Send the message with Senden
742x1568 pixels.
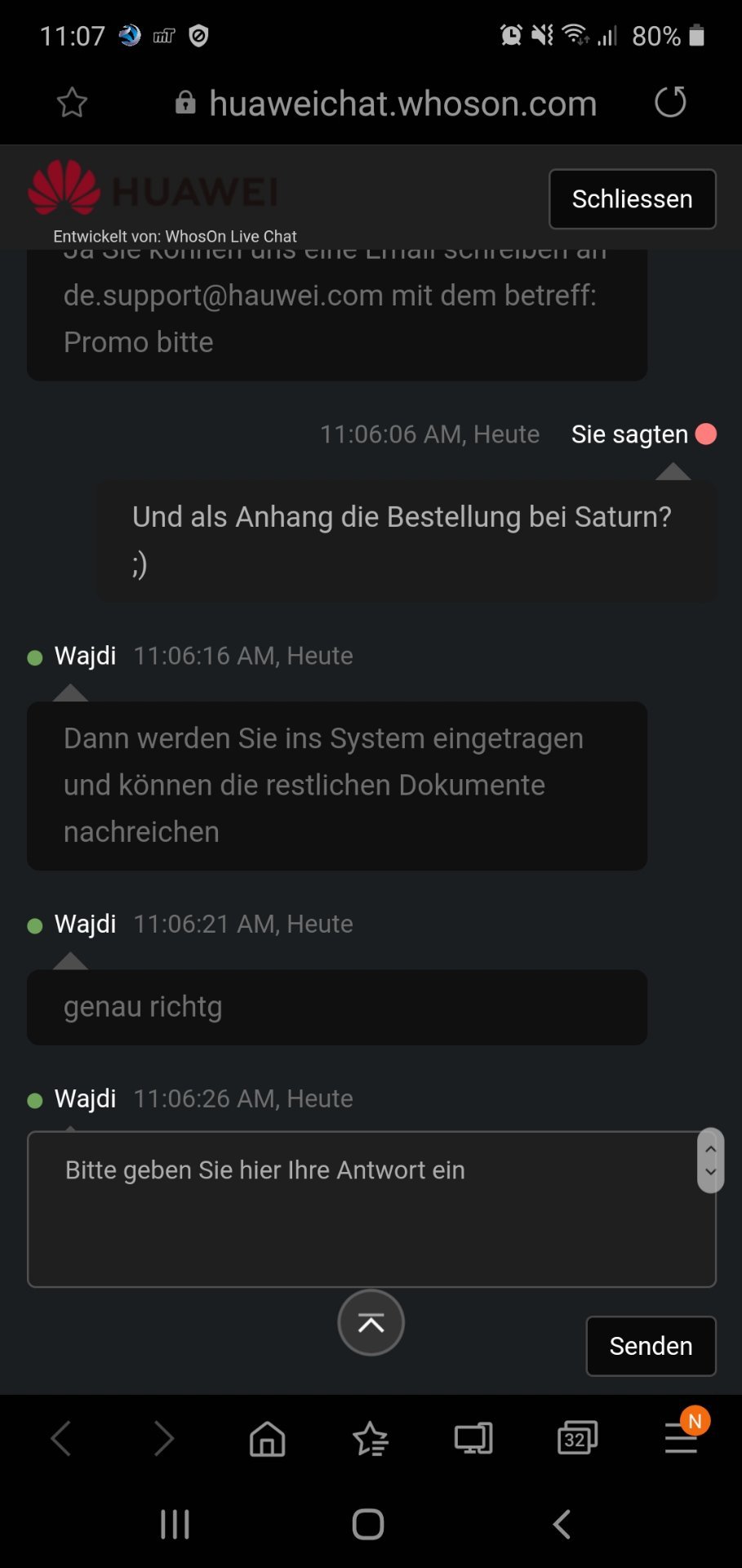click(651, 1346)
